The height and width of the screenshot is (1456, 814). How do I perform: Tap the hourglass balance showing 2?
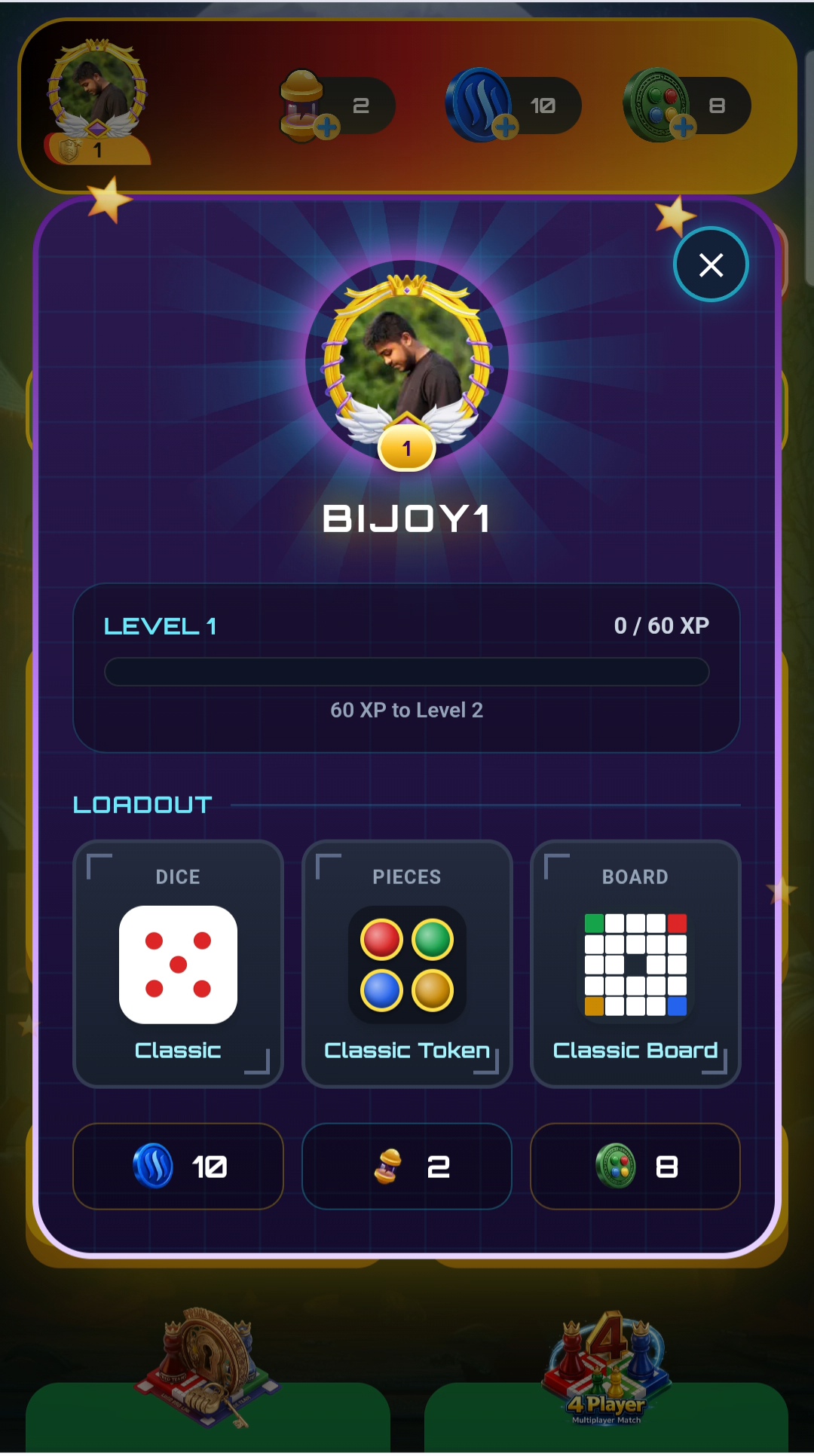[407, 1167]
